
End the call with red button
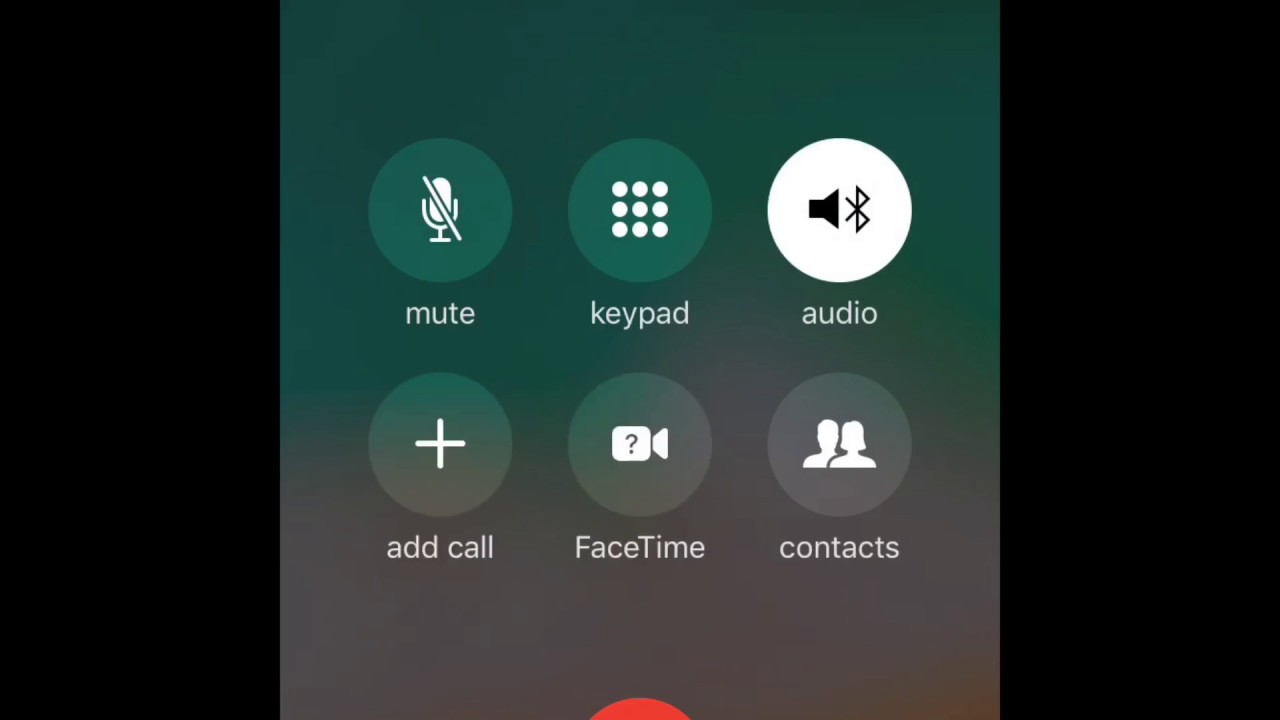(x=640, y=711)
